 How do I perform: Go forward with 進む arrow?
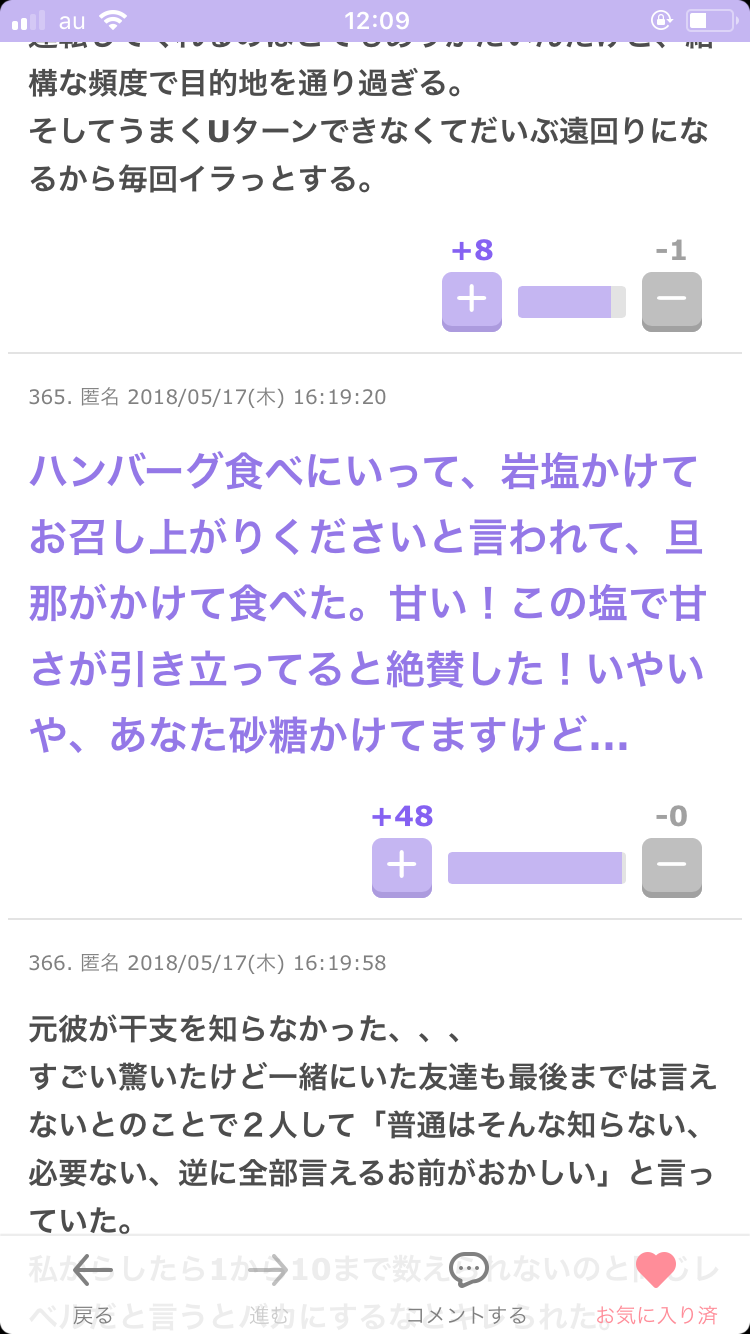coord(269,1286)
